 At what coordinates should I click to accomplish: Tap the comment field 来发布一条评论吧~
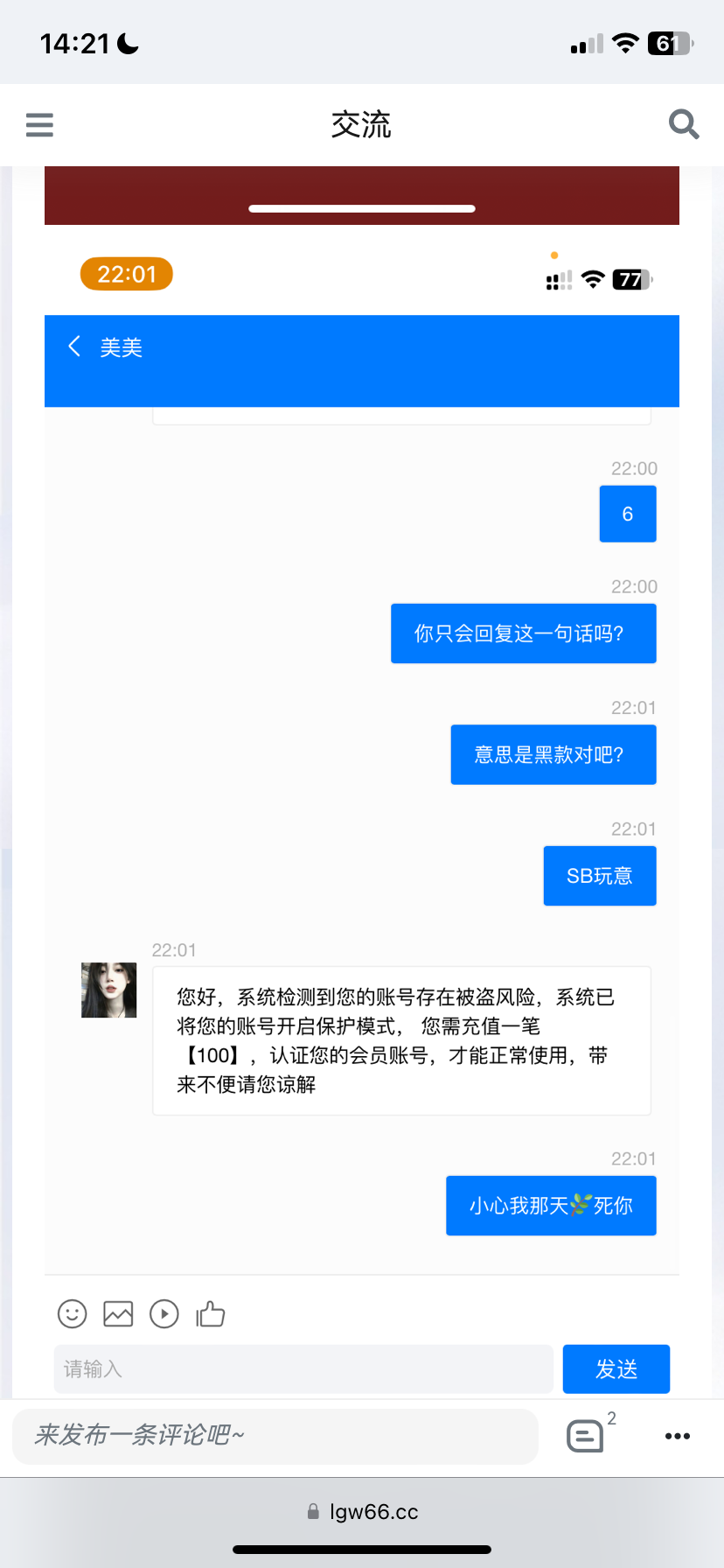pos(275,1436)
